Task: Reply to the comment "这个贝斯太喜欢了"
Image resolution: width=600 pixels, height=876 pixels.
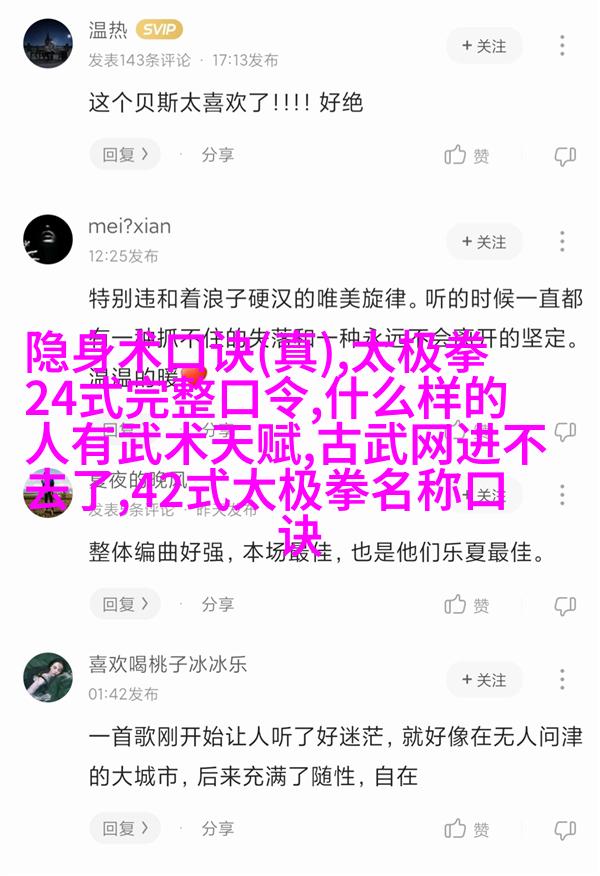Action: (125, 155)
